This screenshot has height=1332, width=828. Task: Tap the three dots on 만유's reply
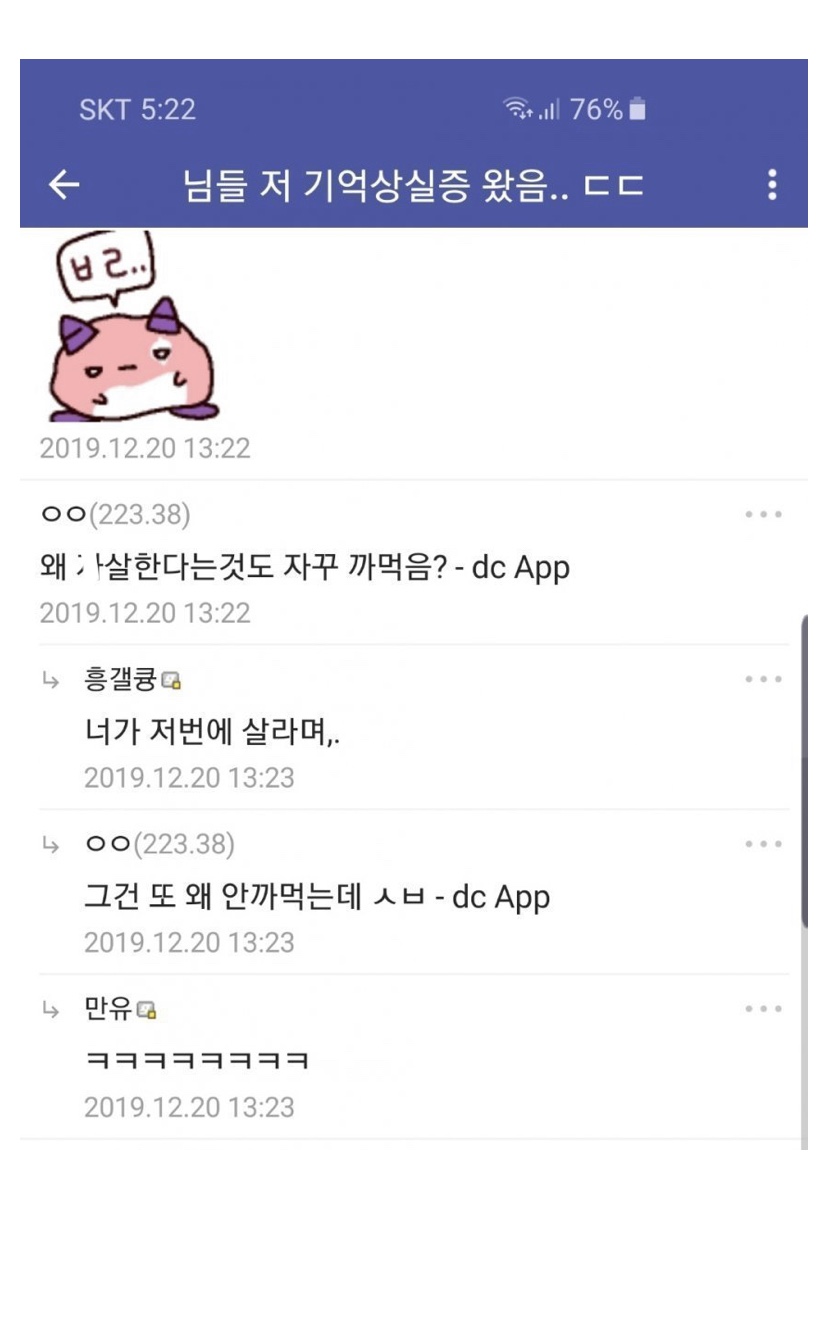click(763, 1009)
